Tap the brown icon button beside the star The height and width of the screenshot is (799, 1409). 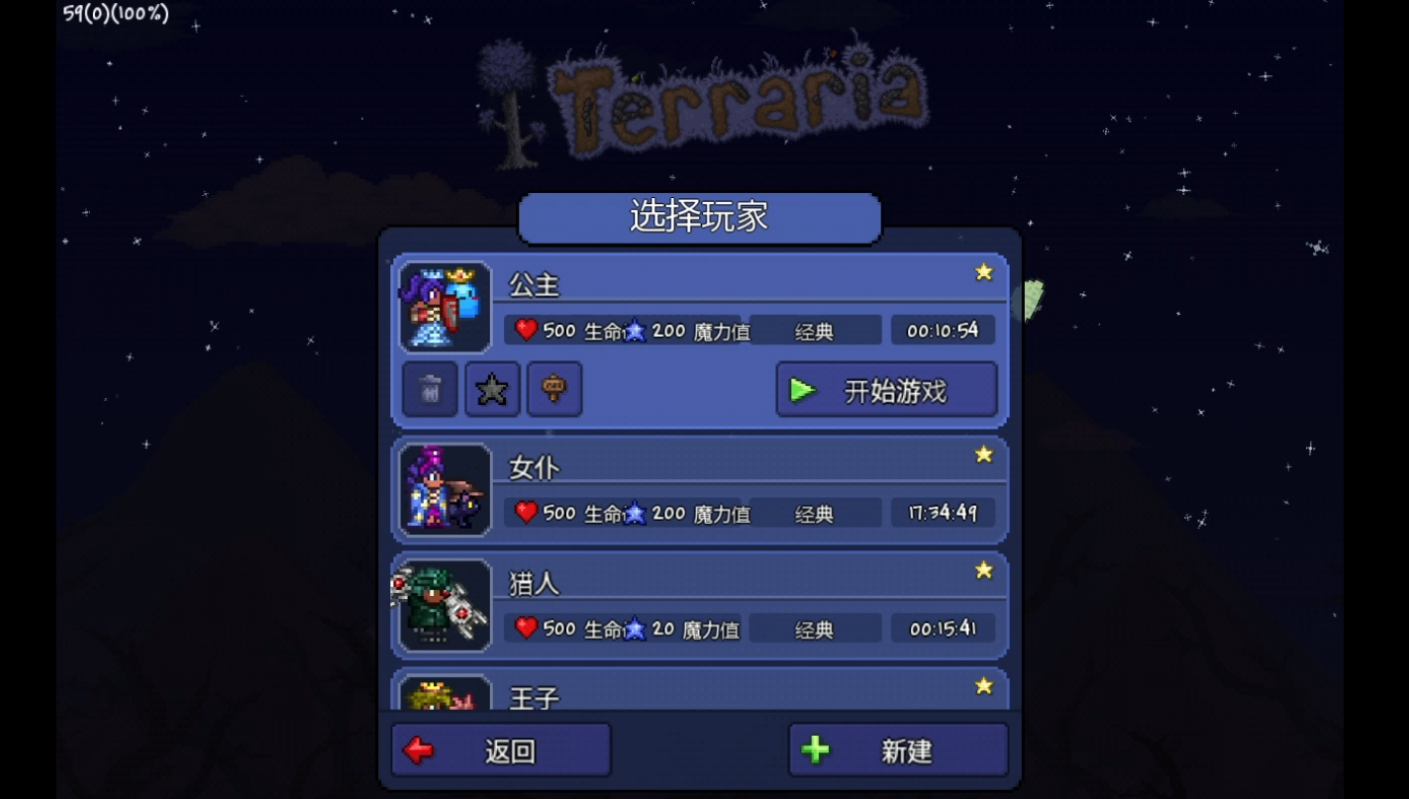tap(554, 389)
